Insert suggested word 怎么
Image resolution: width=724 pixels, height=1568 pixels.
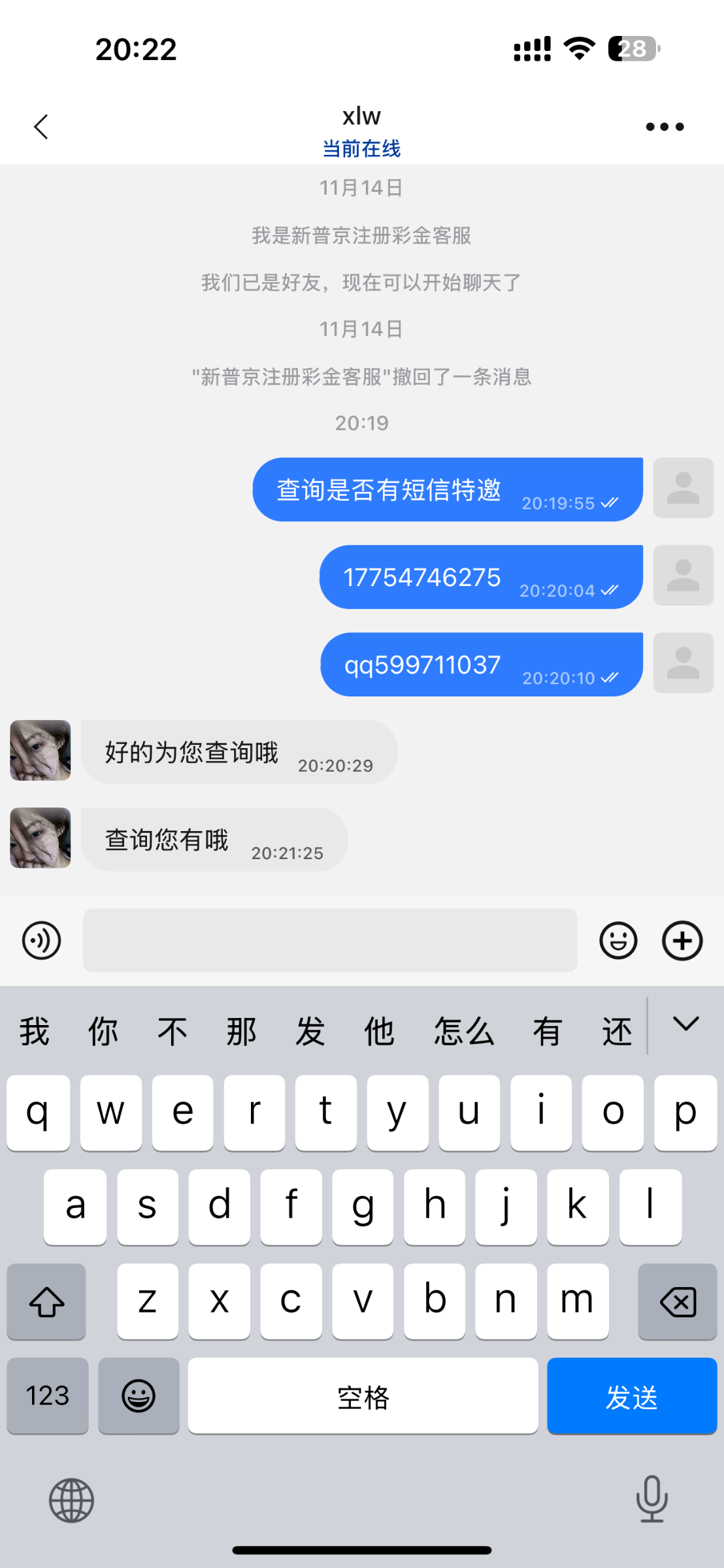[x=464, y=1032]
